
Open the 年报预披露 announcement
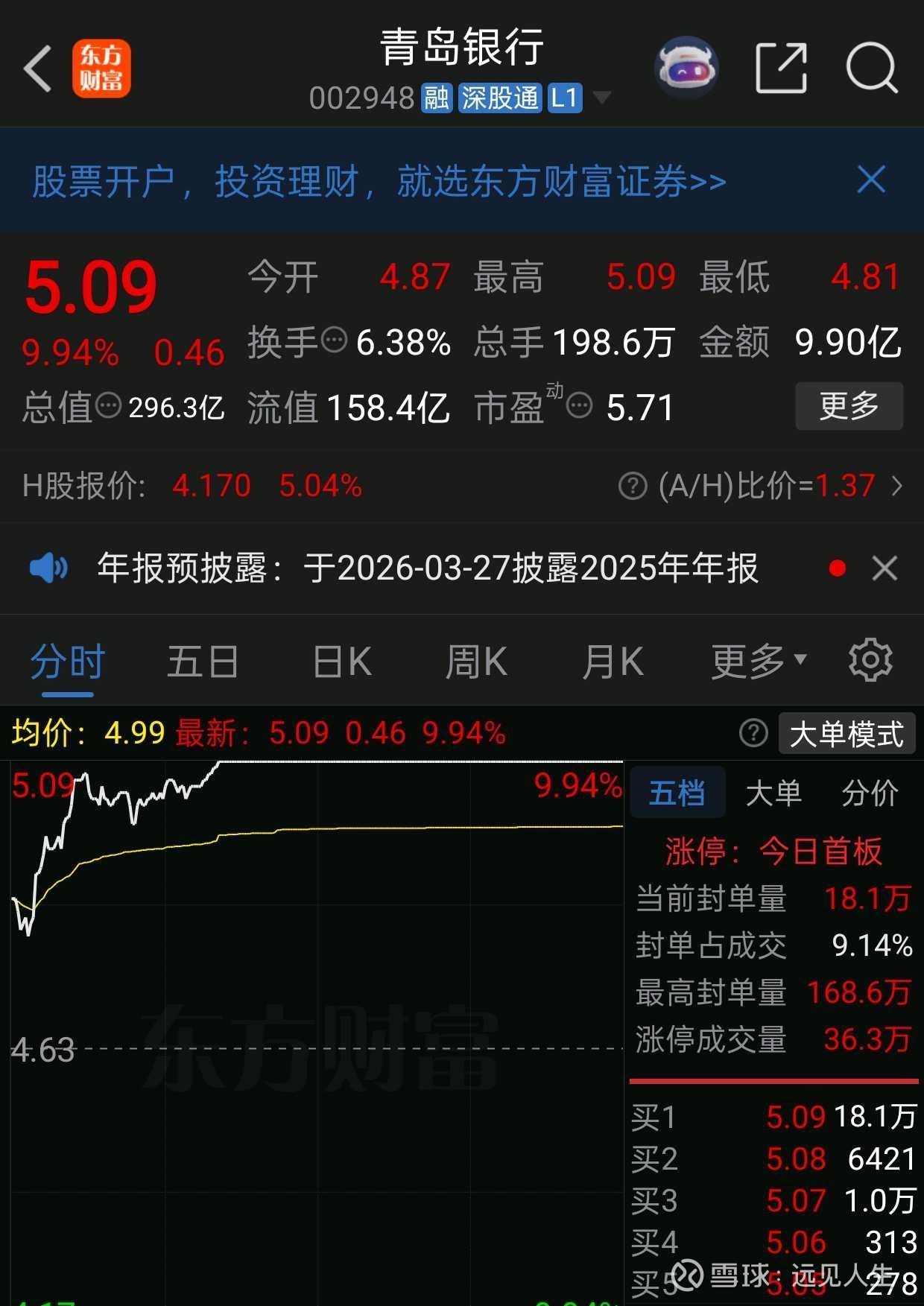[427, 569]
